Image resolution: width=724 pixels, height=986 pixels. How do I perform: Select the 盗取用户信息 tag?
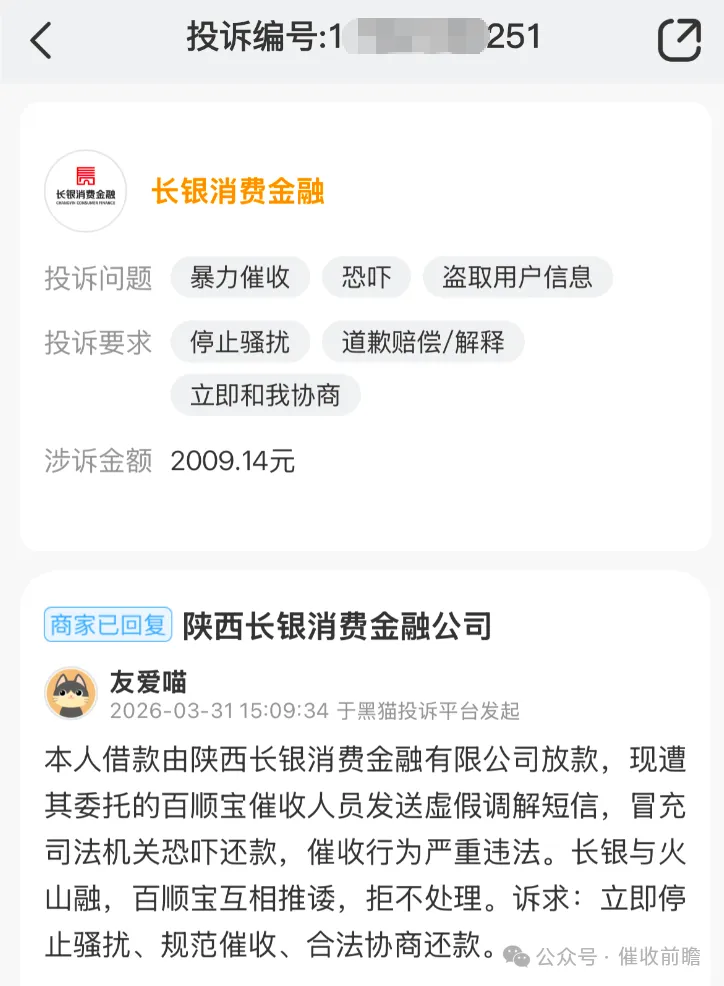click(517, 277)
